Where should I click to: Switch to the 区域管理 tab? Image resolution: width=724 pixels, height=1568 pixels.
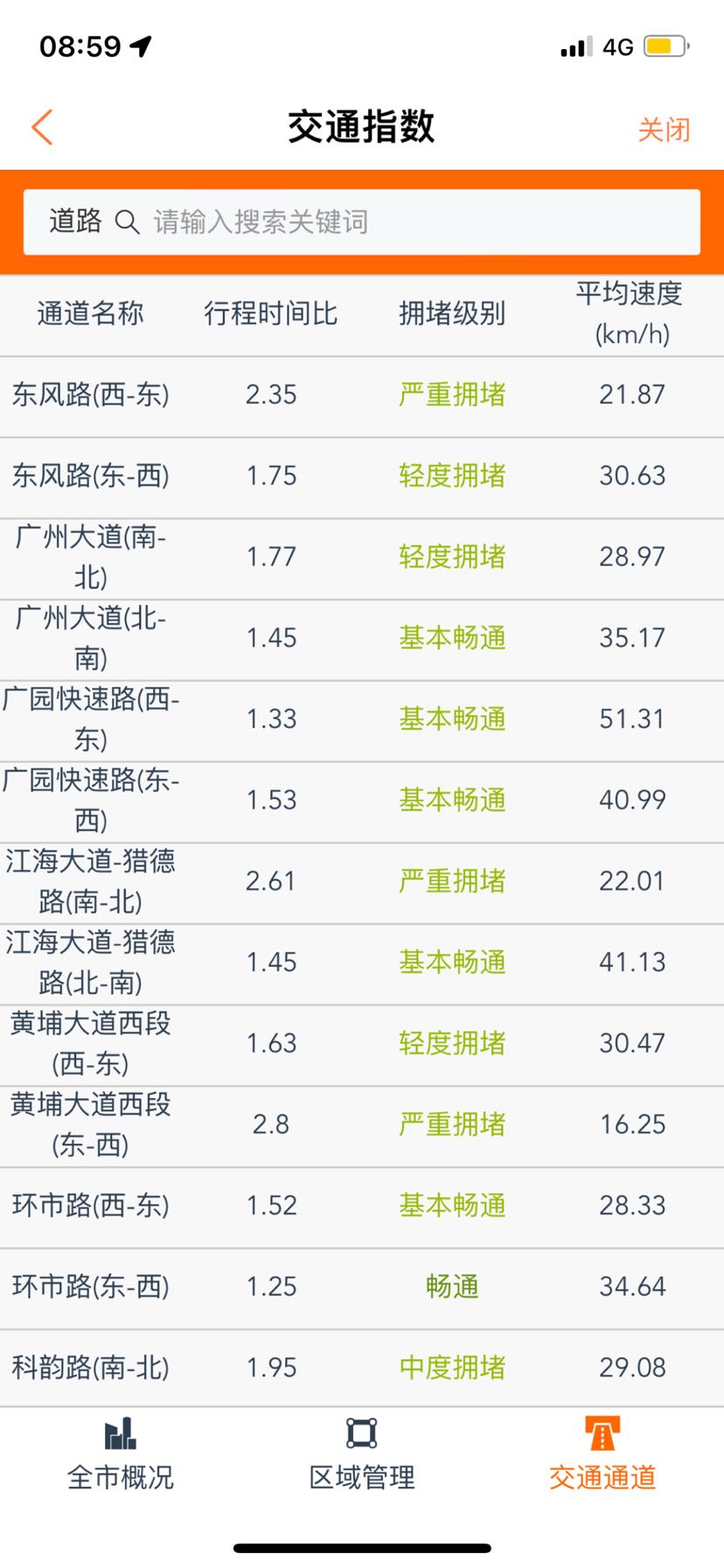361,1456
